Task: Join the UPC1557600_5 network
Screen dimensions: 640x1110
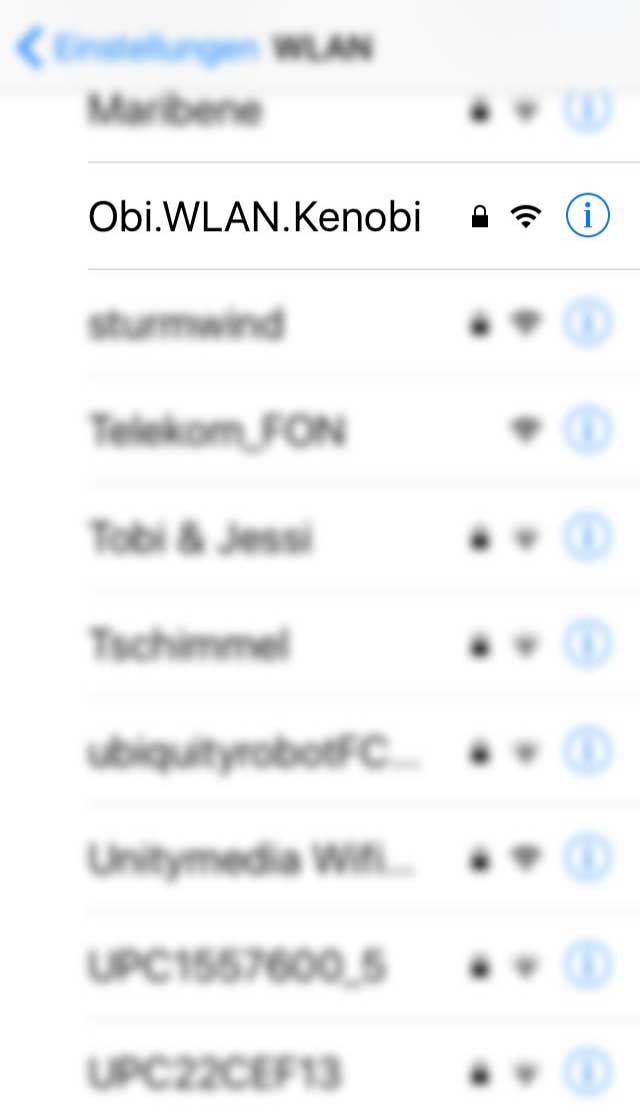Action: 237,967
